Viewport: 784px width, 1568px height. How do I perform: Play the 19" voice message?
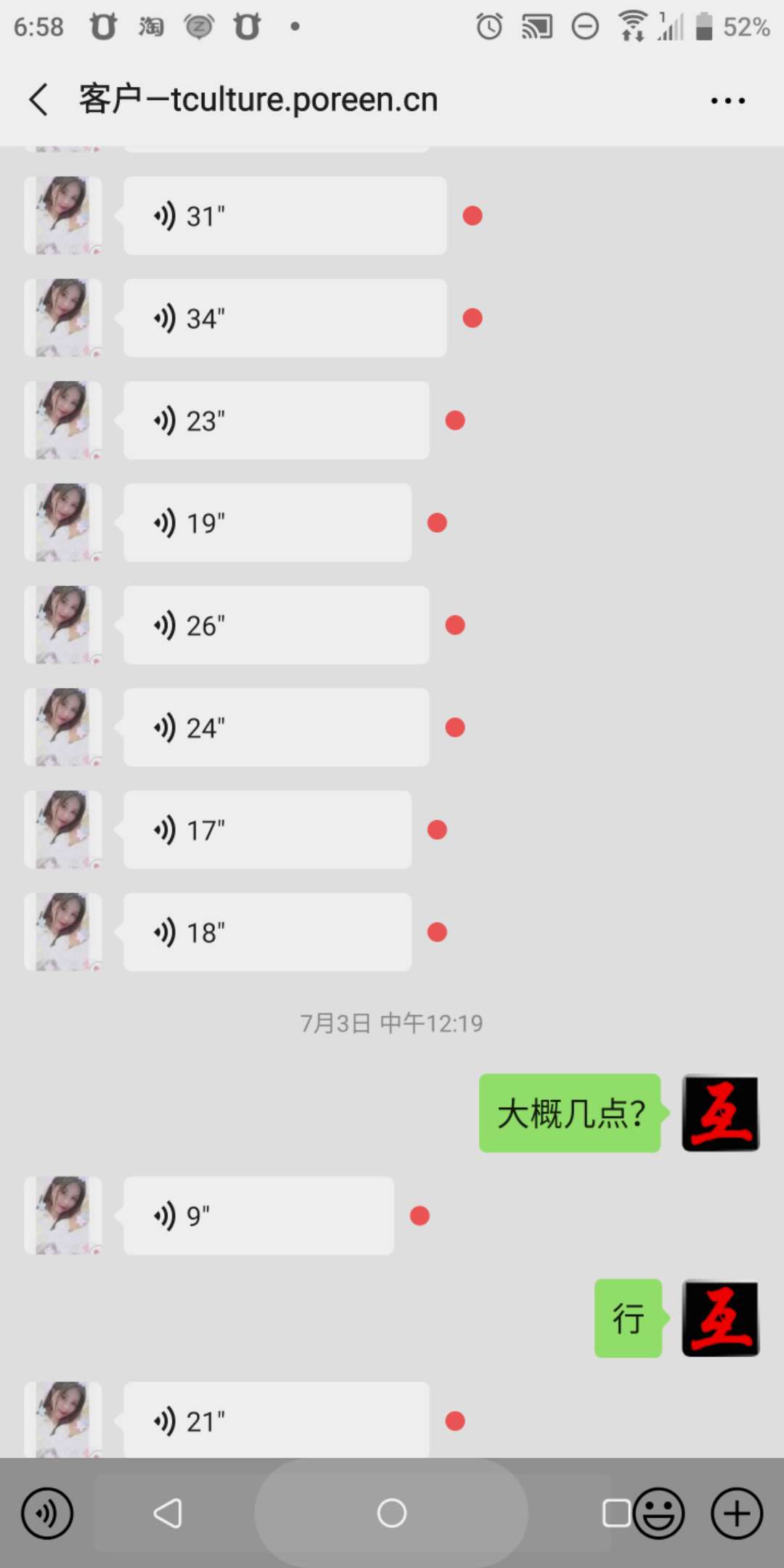tap(267, 523)
